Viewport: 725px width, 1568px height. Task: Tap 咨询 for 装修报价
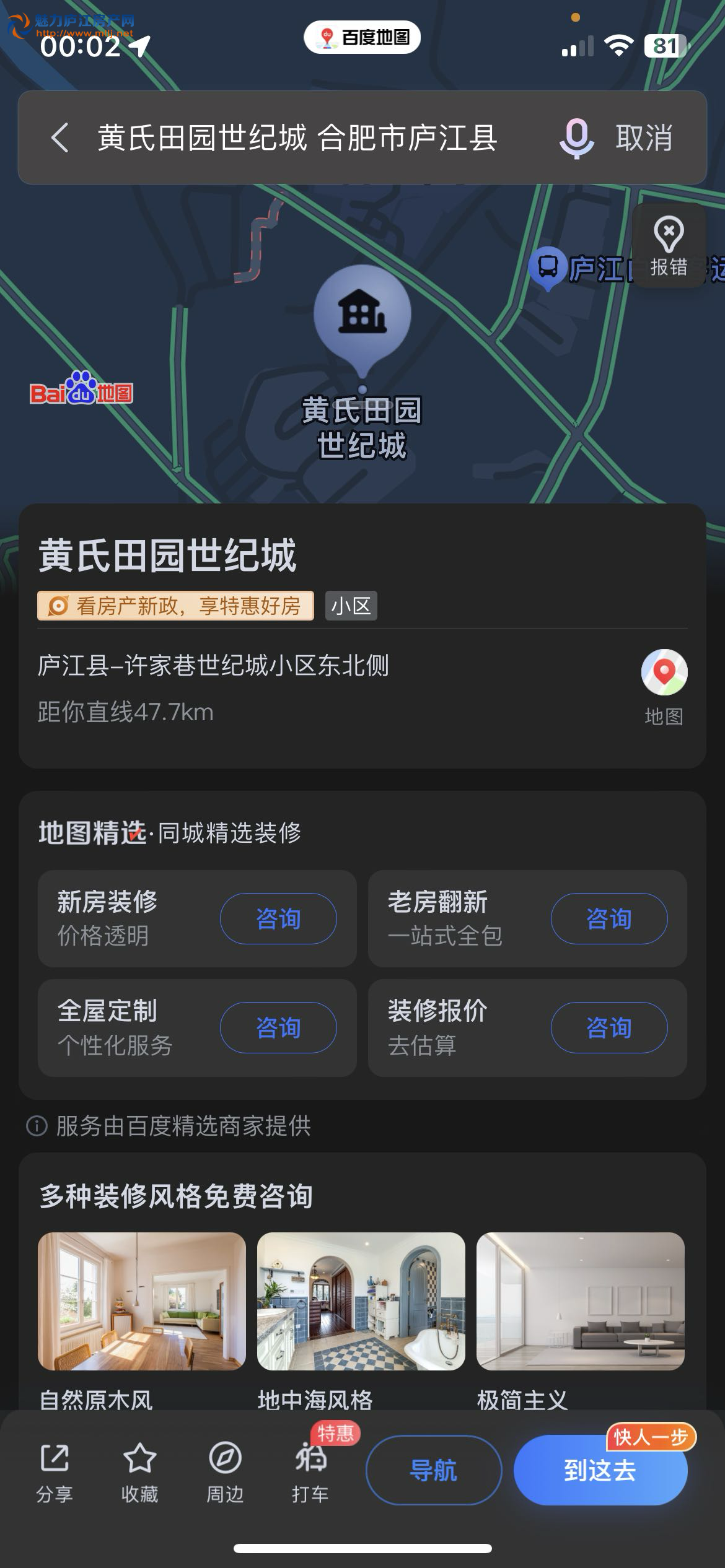pos(609,1028)
